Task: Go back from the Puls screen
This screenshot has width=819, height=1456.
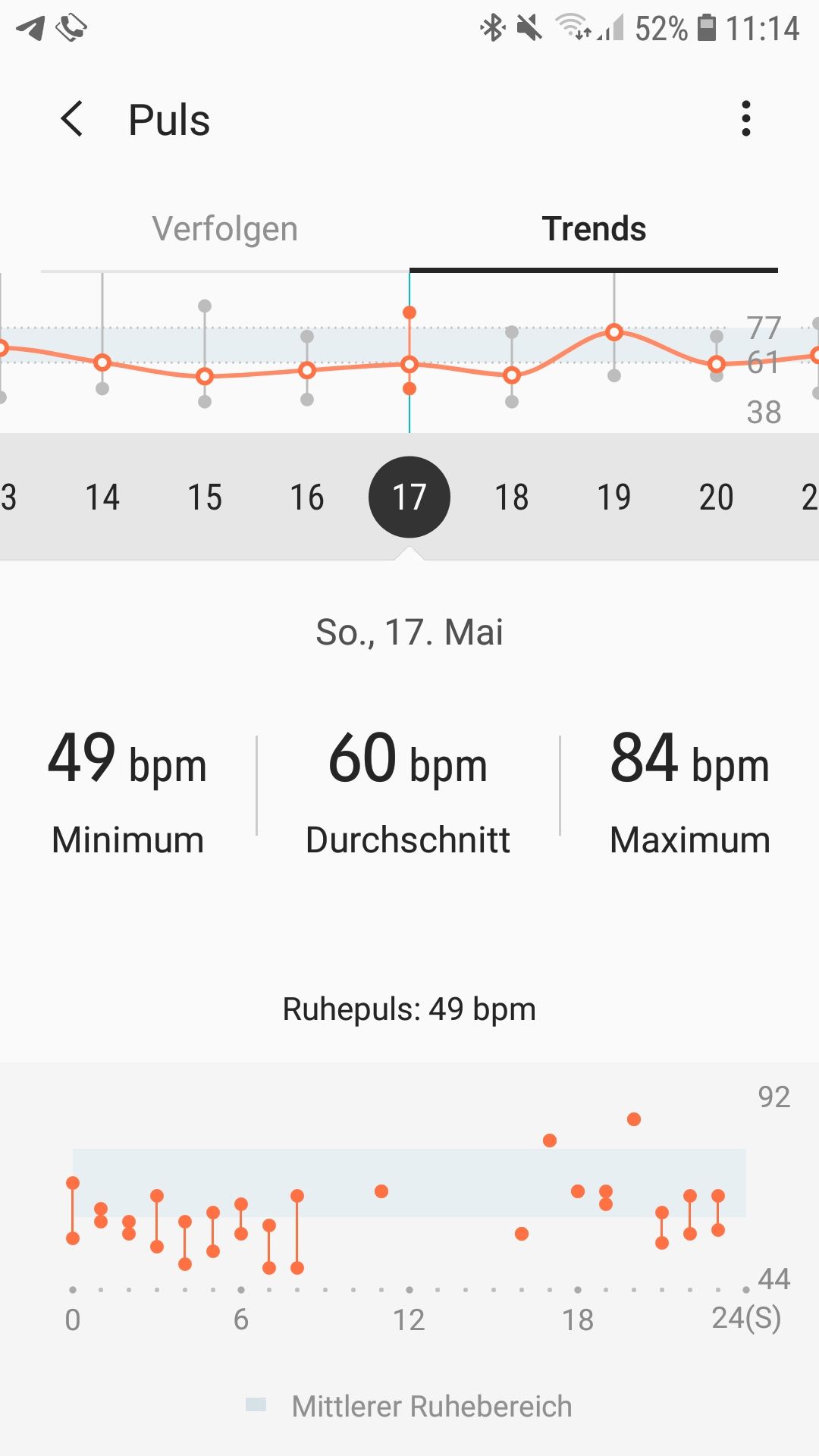Action: click(72, 119)
